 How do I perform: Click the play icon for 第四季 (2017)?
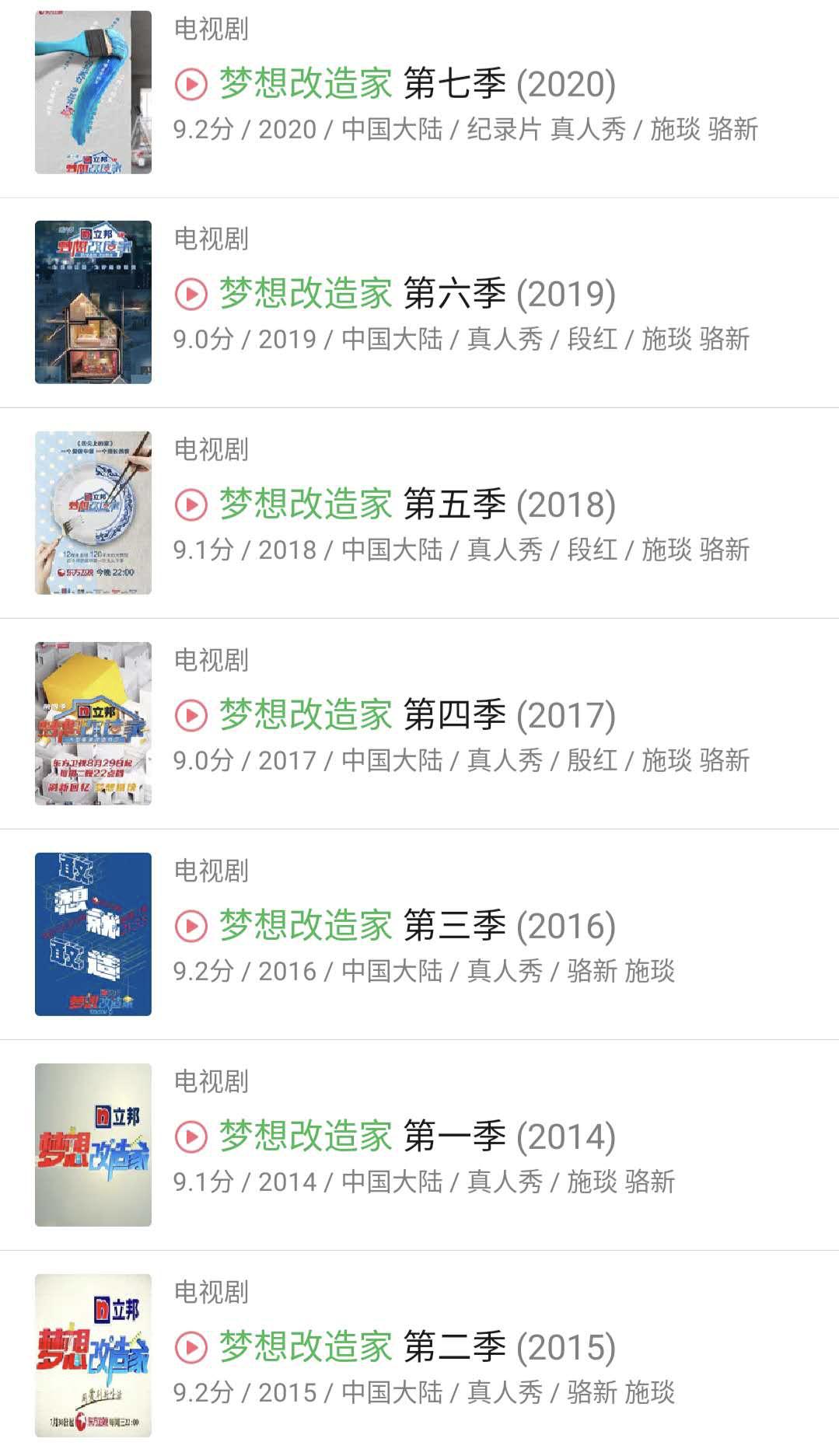pyautogui.click(x=193, y=714)
